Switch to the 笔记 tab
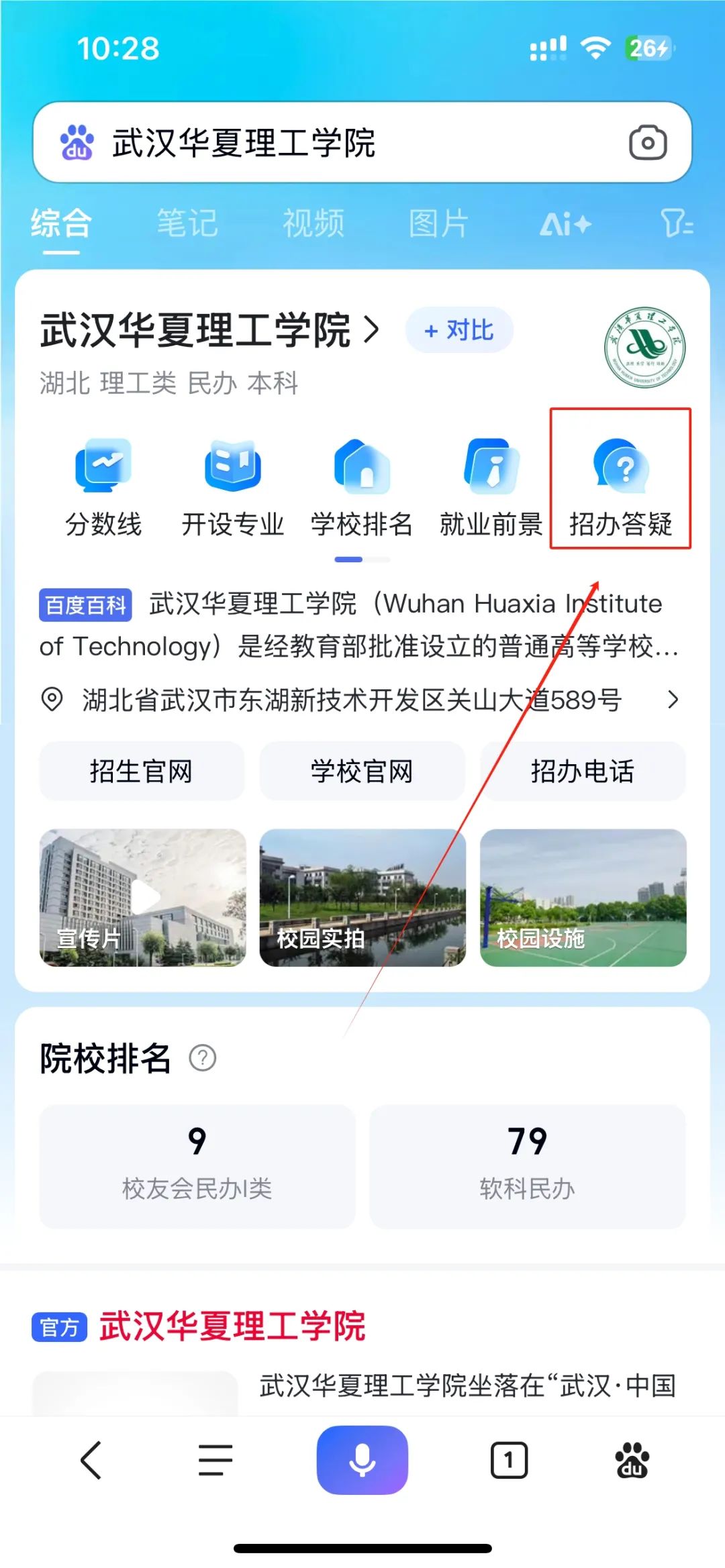The height and width of the screenshot is (1568, 725). coord(187,223)
